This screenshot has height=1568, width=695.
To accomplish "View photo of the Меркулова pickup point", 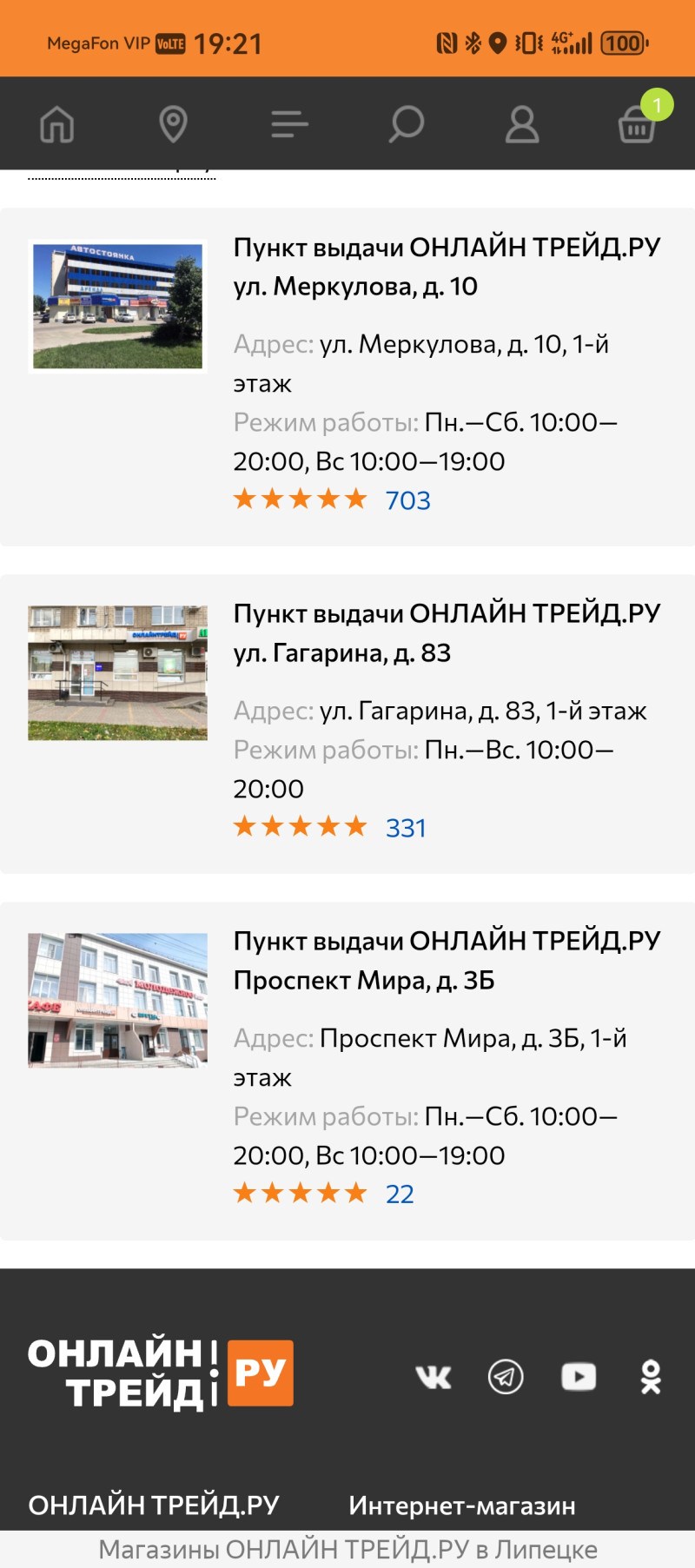I will (117, 307).
